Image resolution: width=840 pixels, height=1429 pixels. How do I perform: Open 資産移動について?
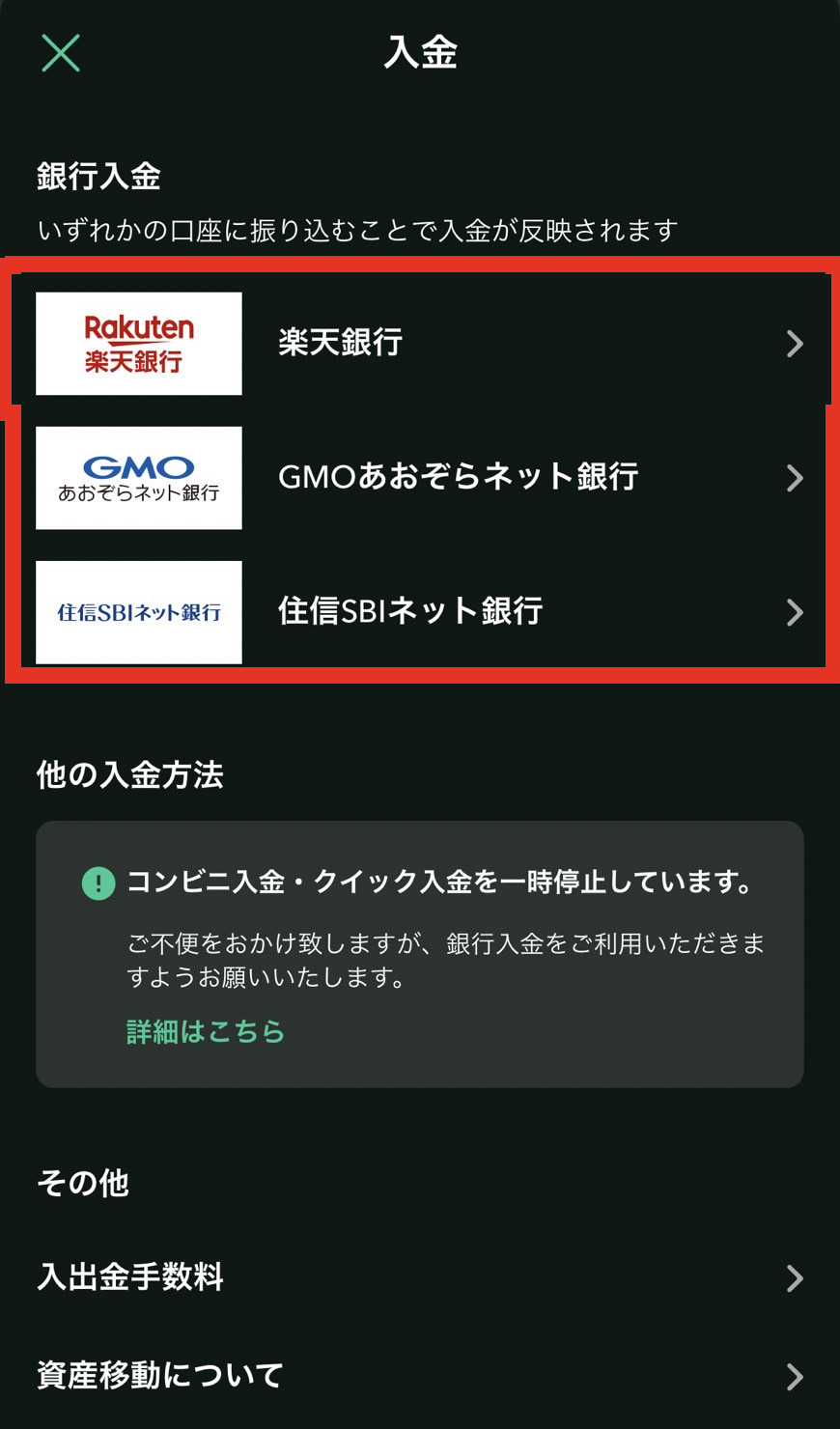[420, 1376]
